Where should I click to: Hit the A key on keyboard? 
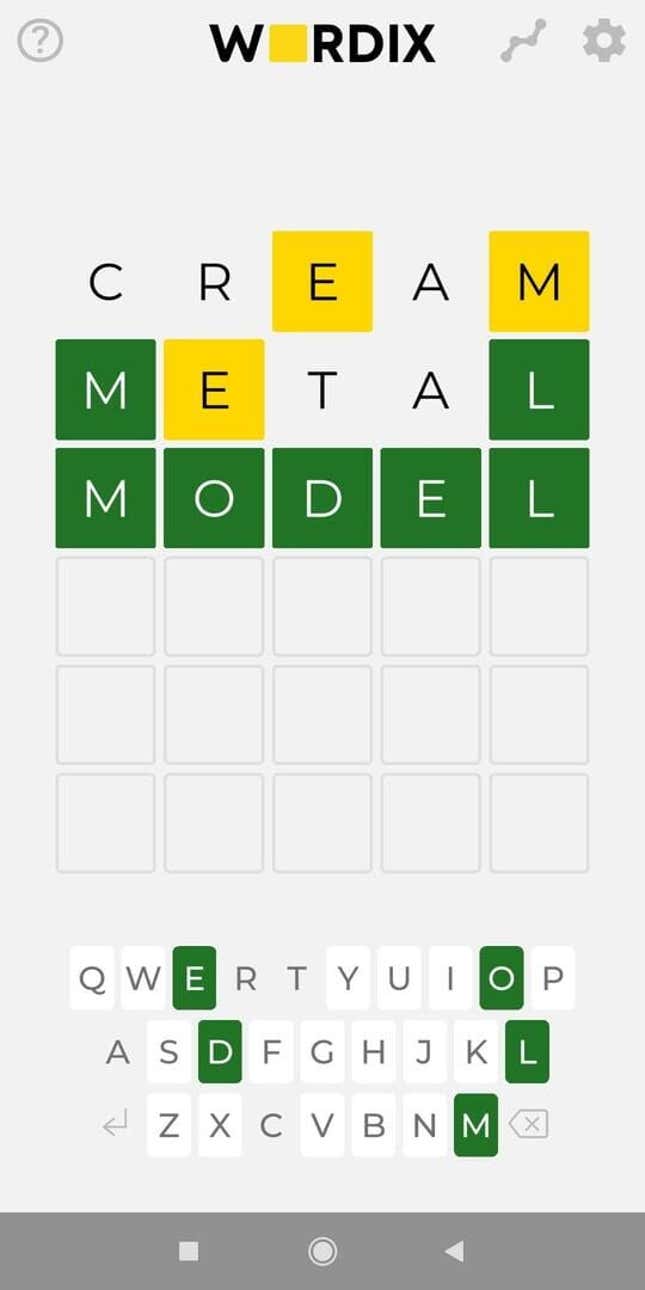[118, 1052]
